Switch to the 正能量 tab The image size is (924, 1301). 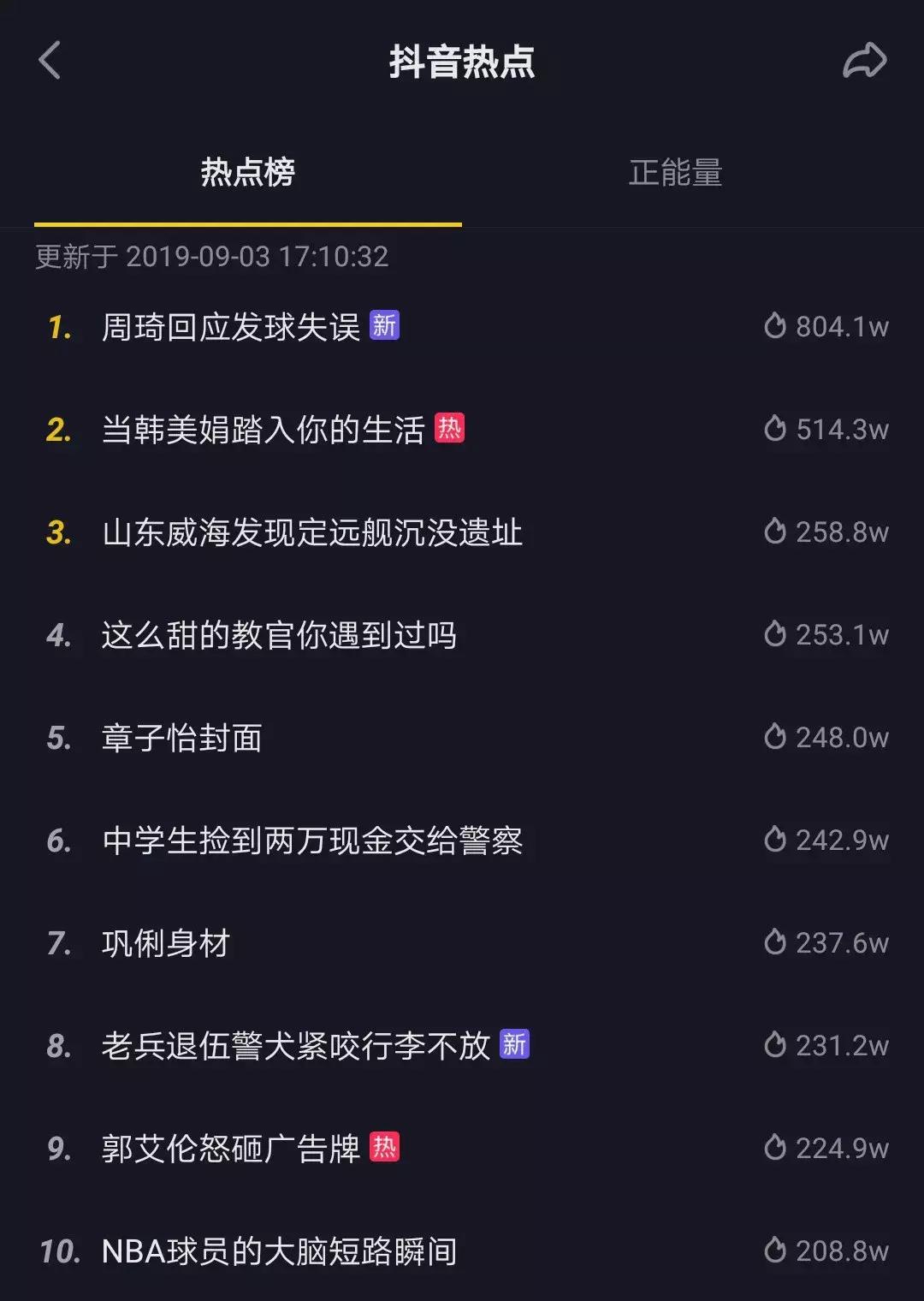pyautogui.click(x=677, y=172)
